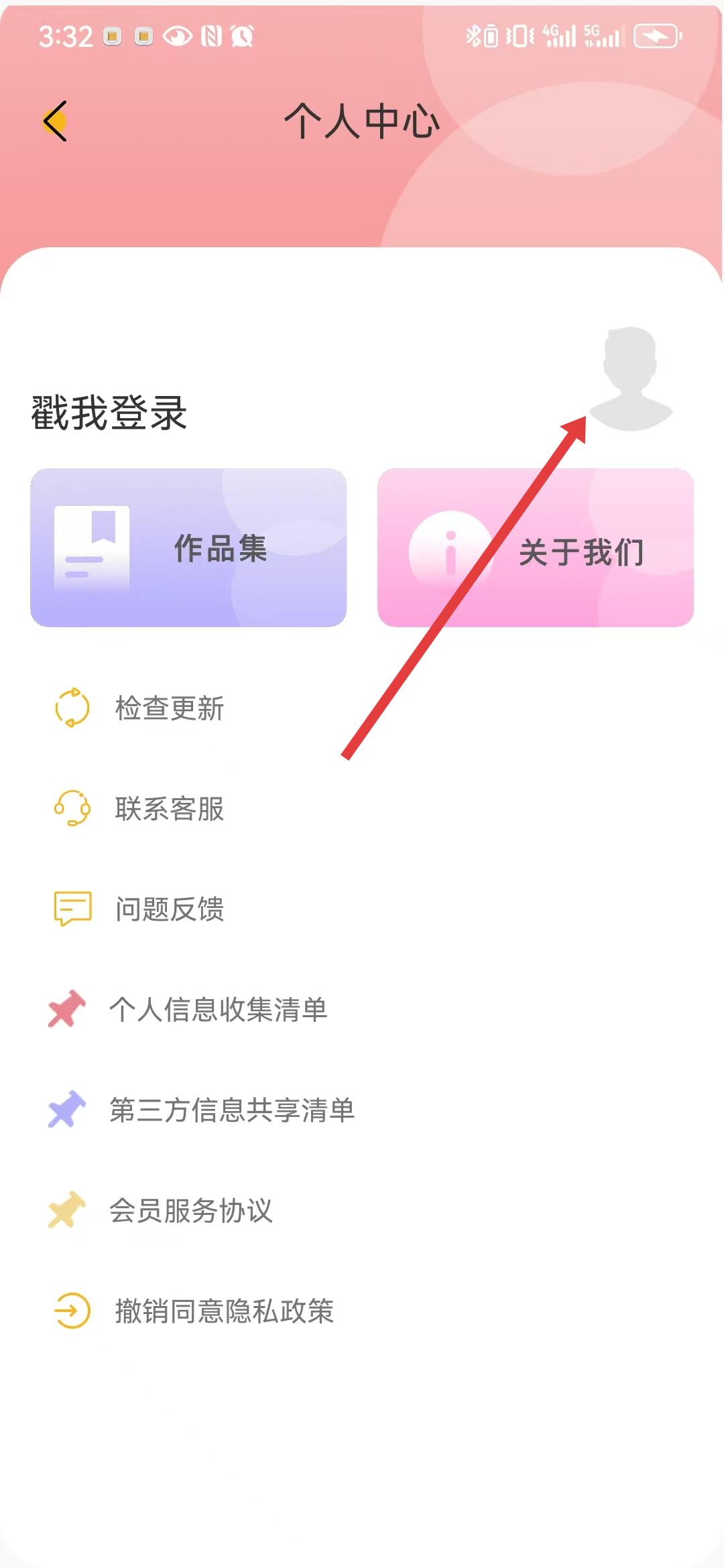Select 检查更新 to check for updates

coord(169,708)
